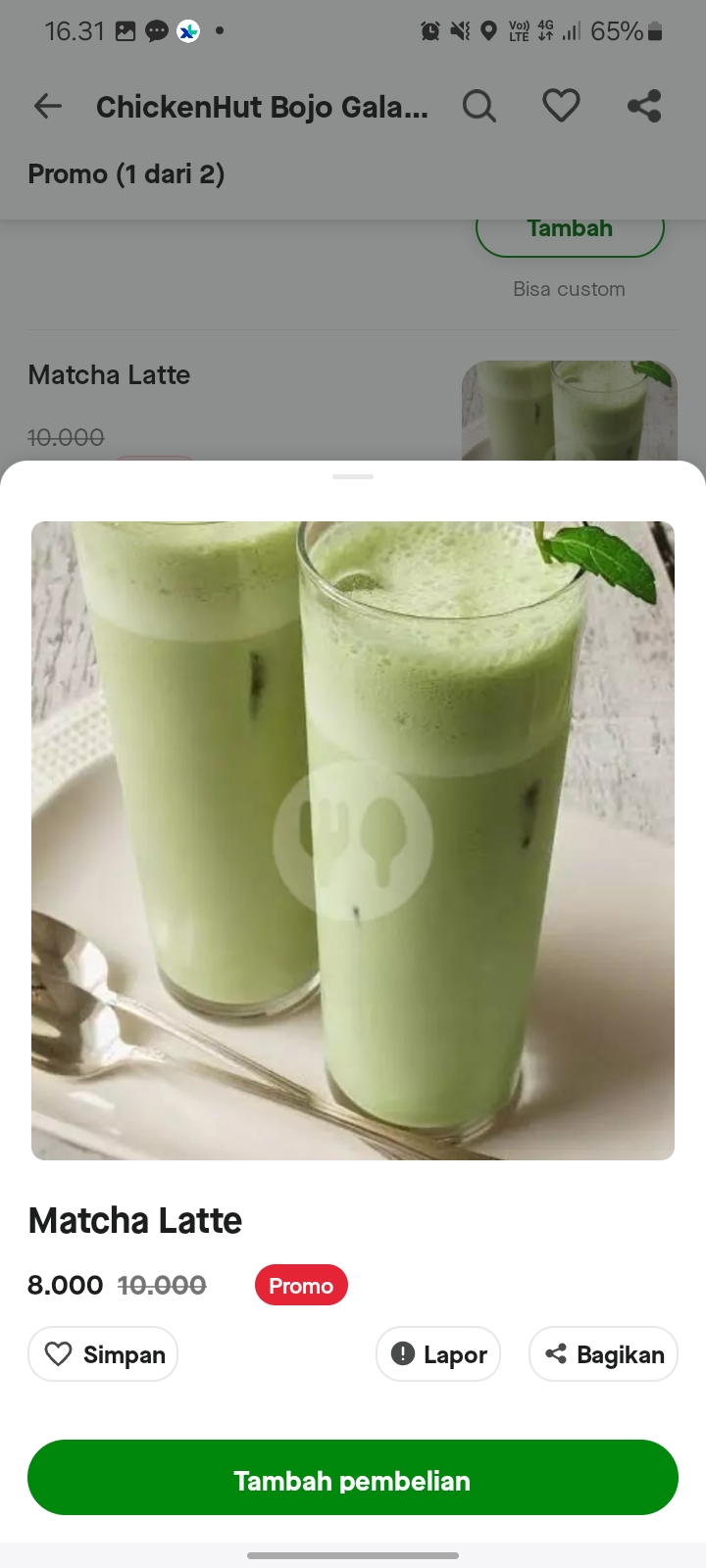706x1568 pixels.
Task: Tap the back arrow to exit restaurant page
Action: [x=47, y=106]
